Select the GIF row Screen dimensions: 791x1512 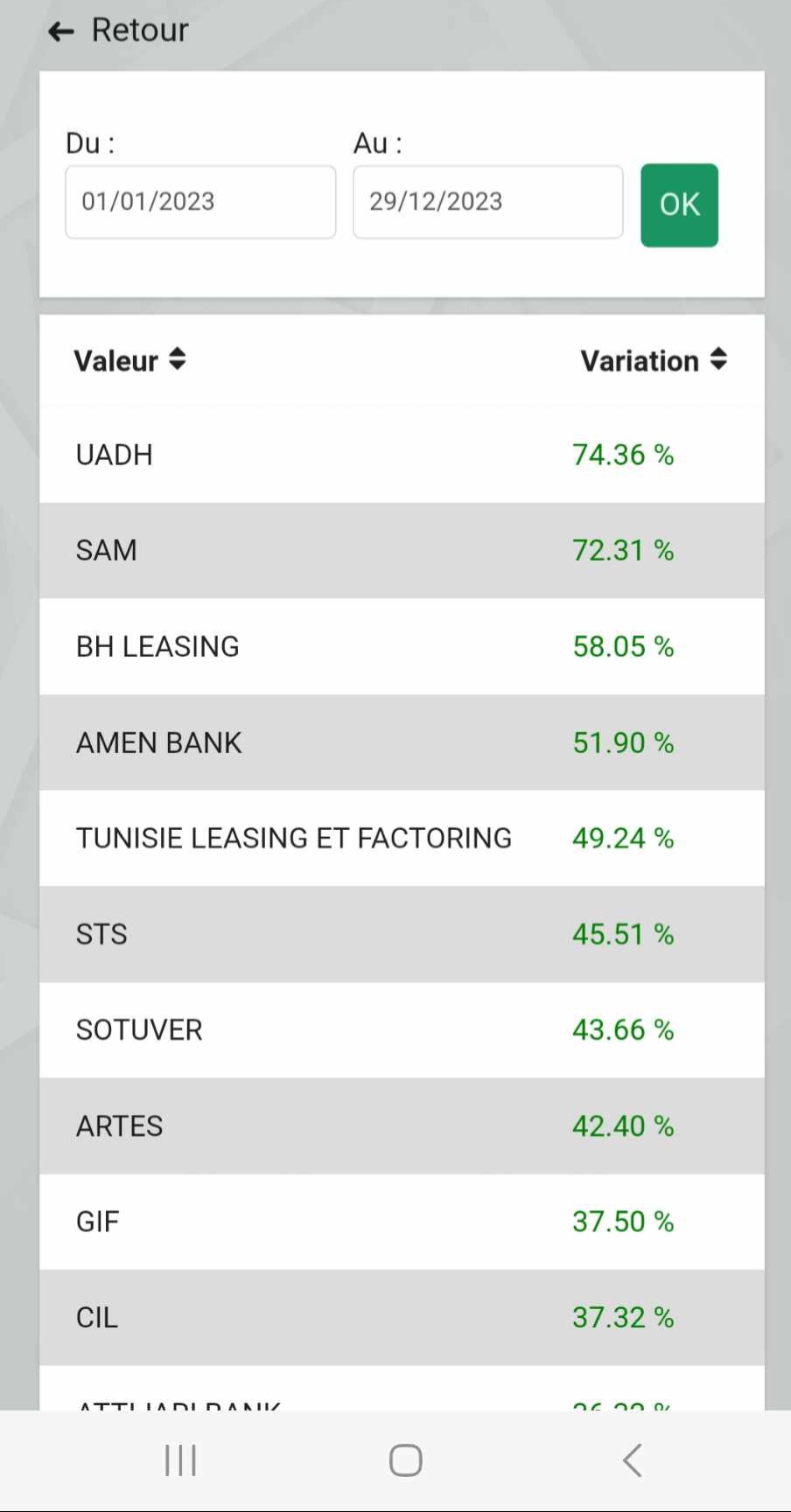[x=402, y=1223]
